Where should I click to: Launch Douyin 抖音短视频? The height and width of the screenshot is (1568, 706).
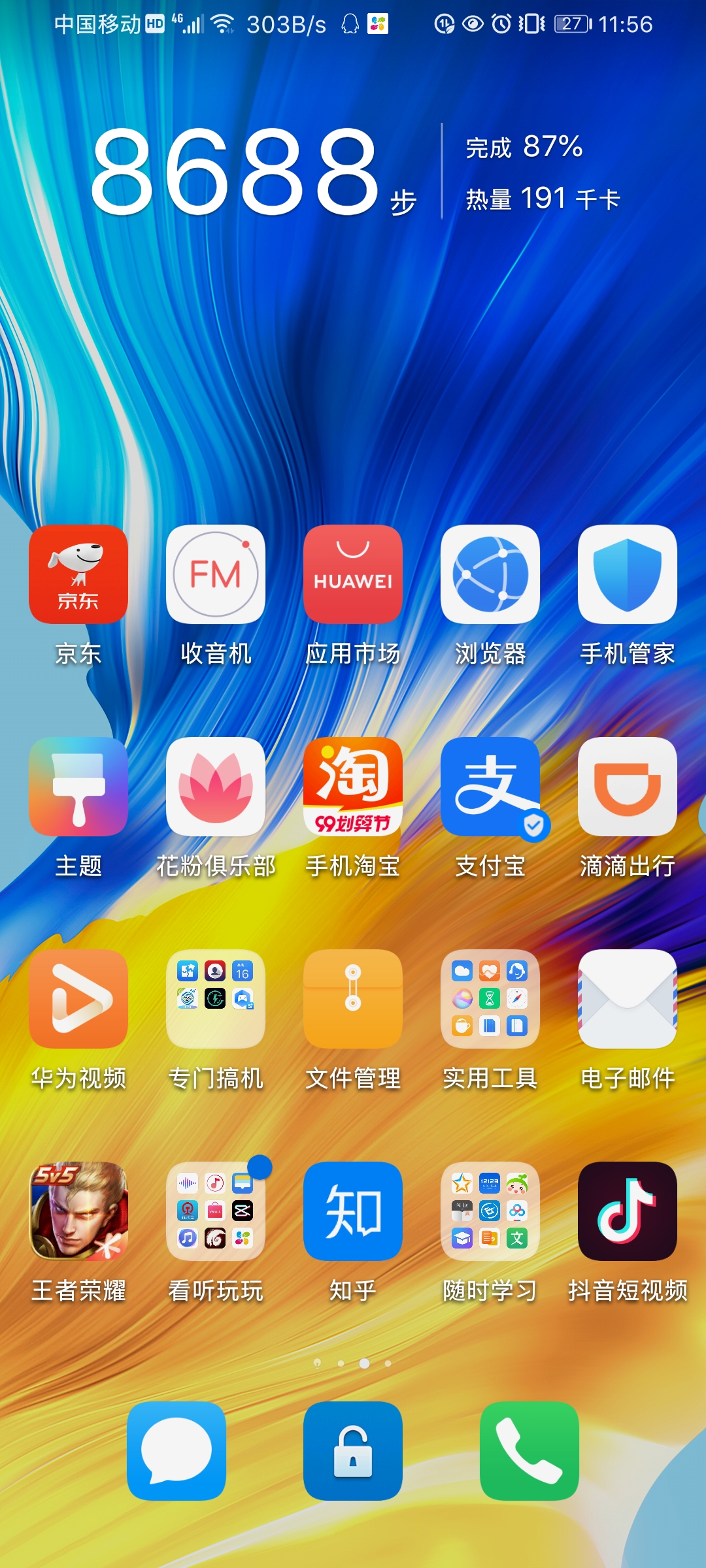pos(628,1211)
